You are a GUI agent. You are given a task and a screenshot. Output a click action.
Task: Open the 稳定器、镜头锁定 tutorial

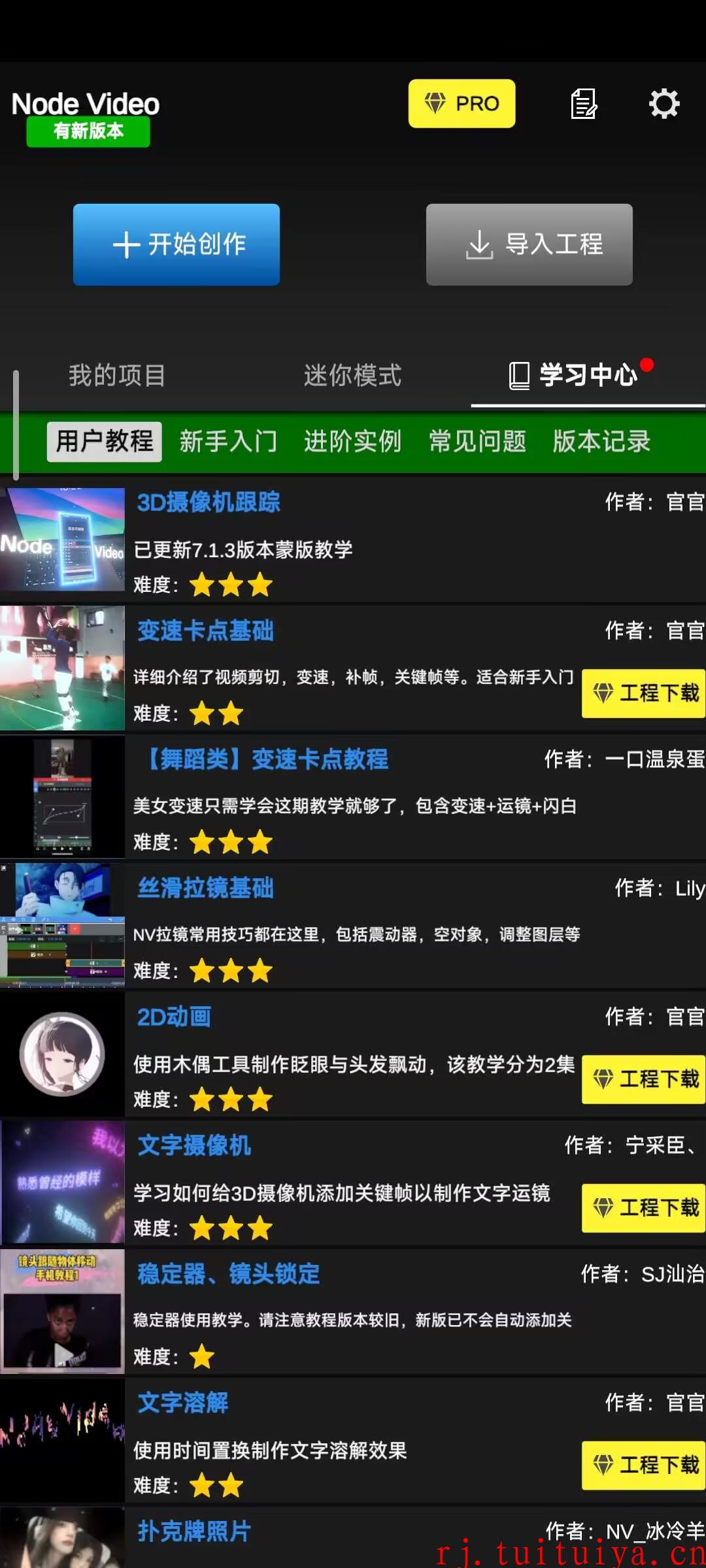(353, 1312)
